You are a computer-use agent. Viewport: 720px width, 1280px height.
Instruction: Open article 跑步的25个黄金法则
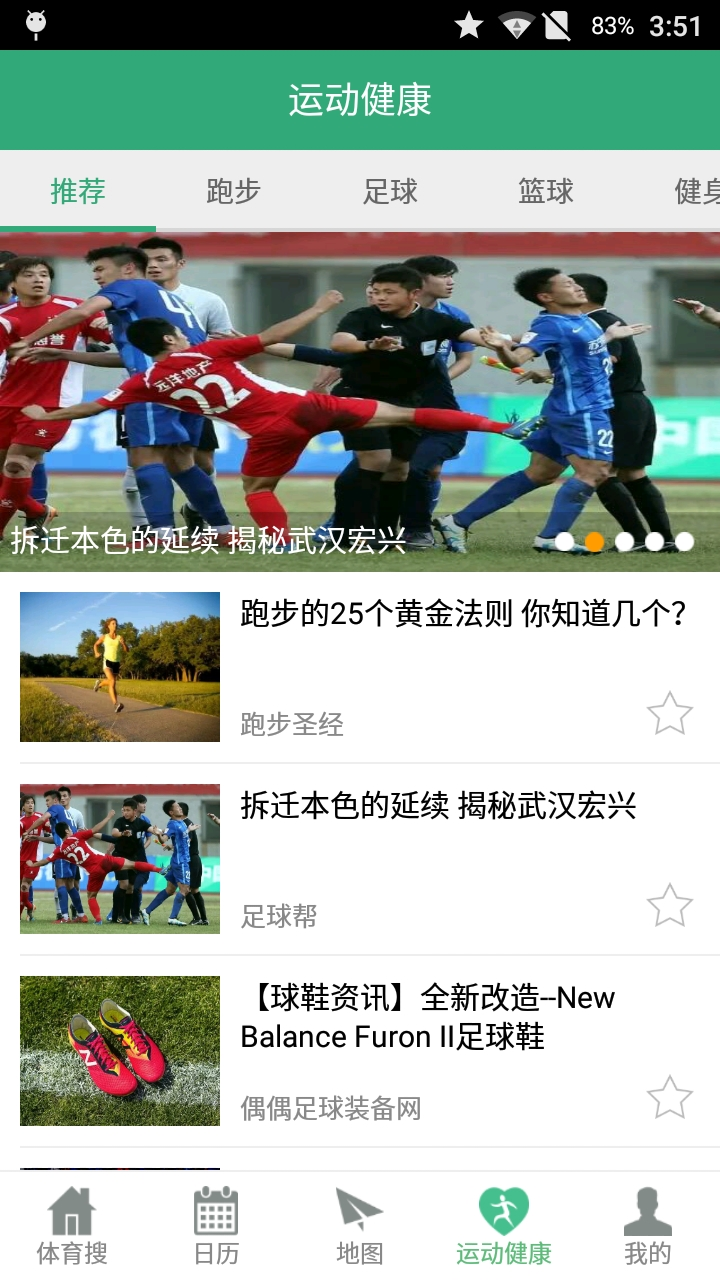click(463, 614)
